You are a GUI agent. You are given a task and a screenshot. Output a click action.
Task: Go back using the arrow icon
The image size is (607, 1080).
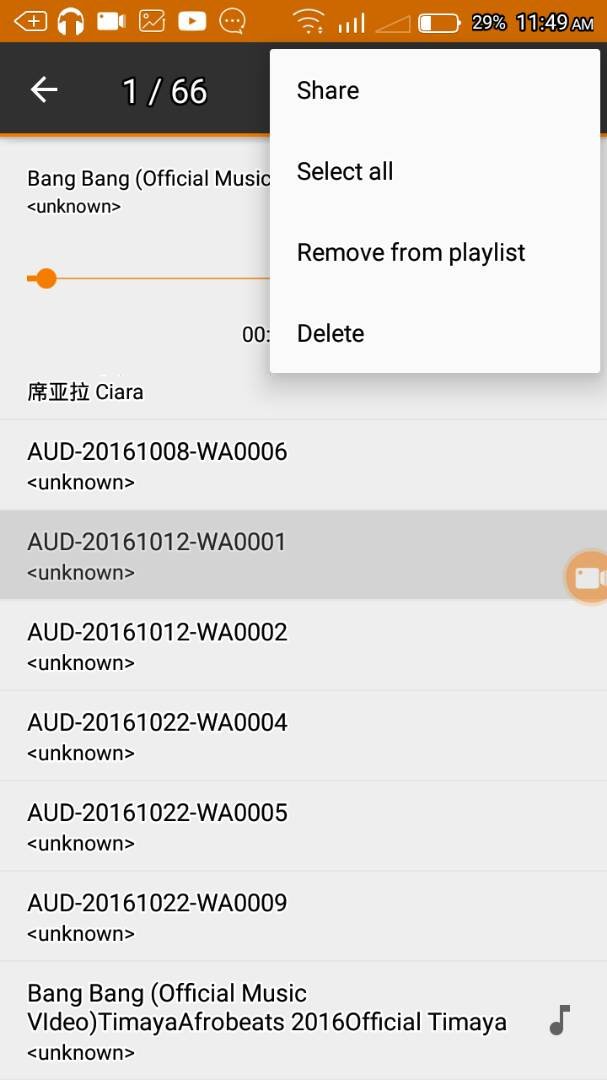pos(44,90)
